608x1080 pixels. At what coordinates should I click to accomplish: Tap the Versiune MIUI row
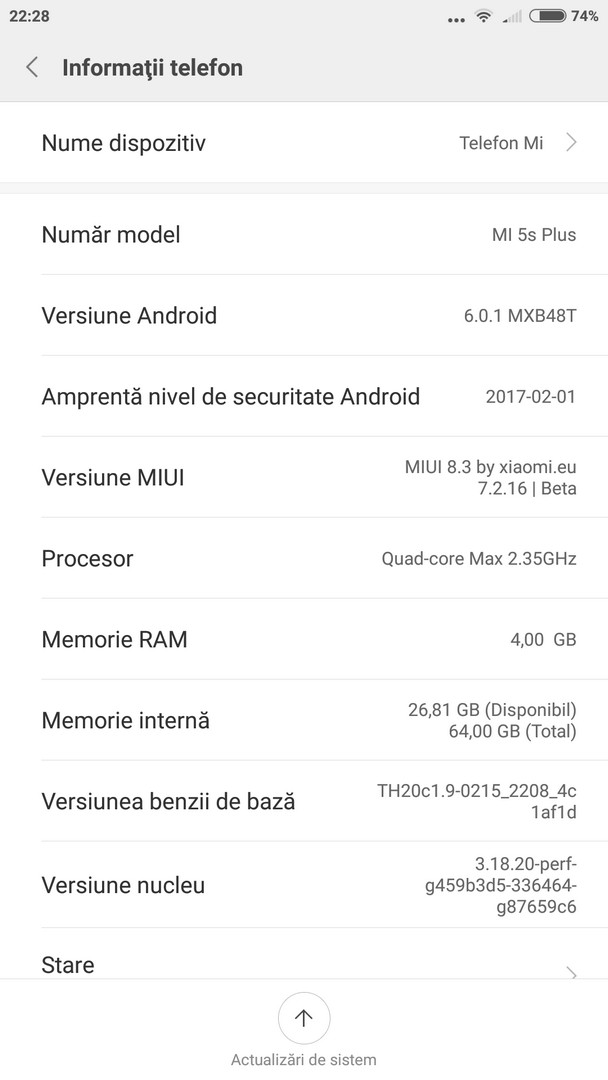[304, 477]
